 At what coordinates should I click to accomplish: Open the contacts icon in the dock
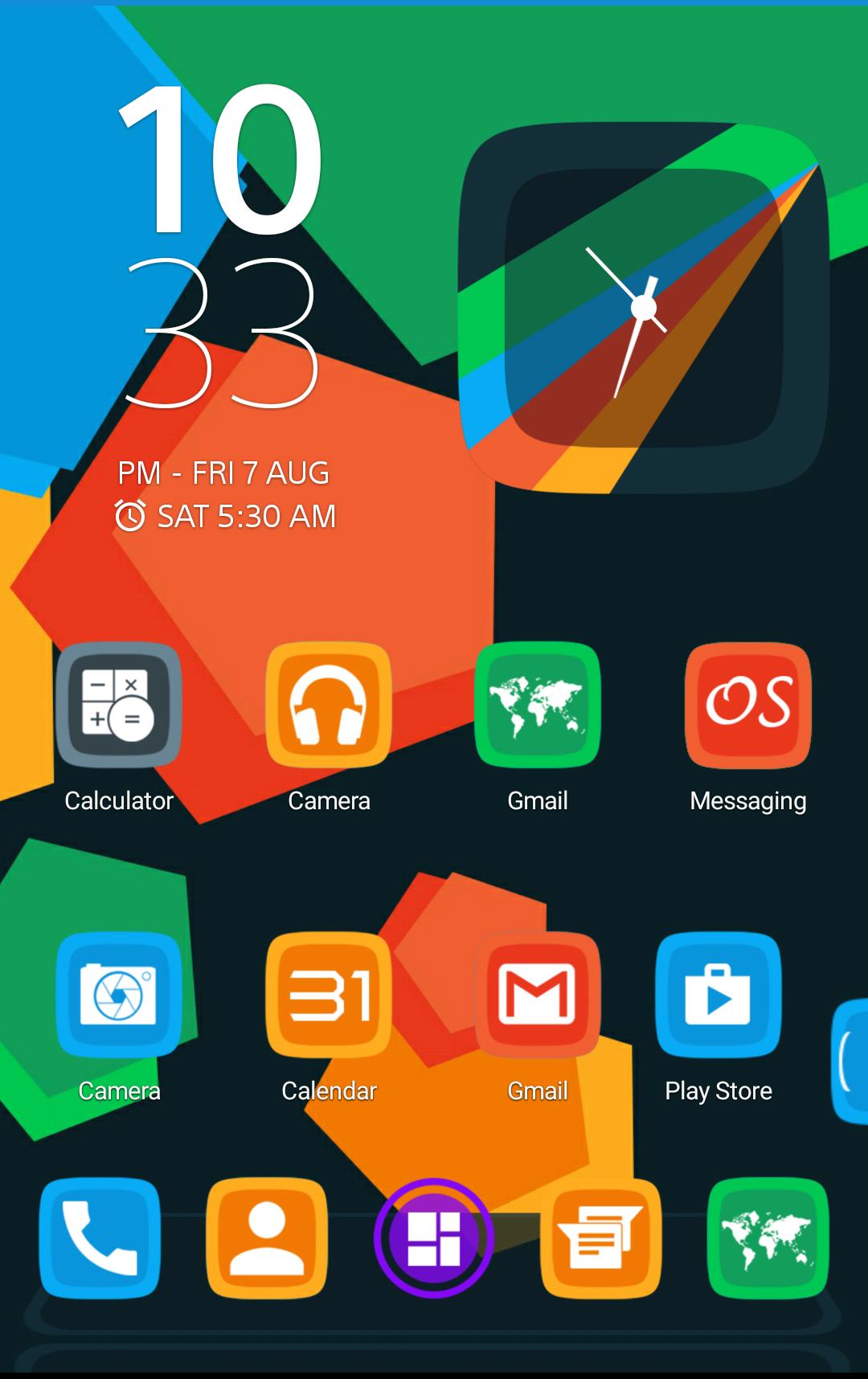(267, 1238)
